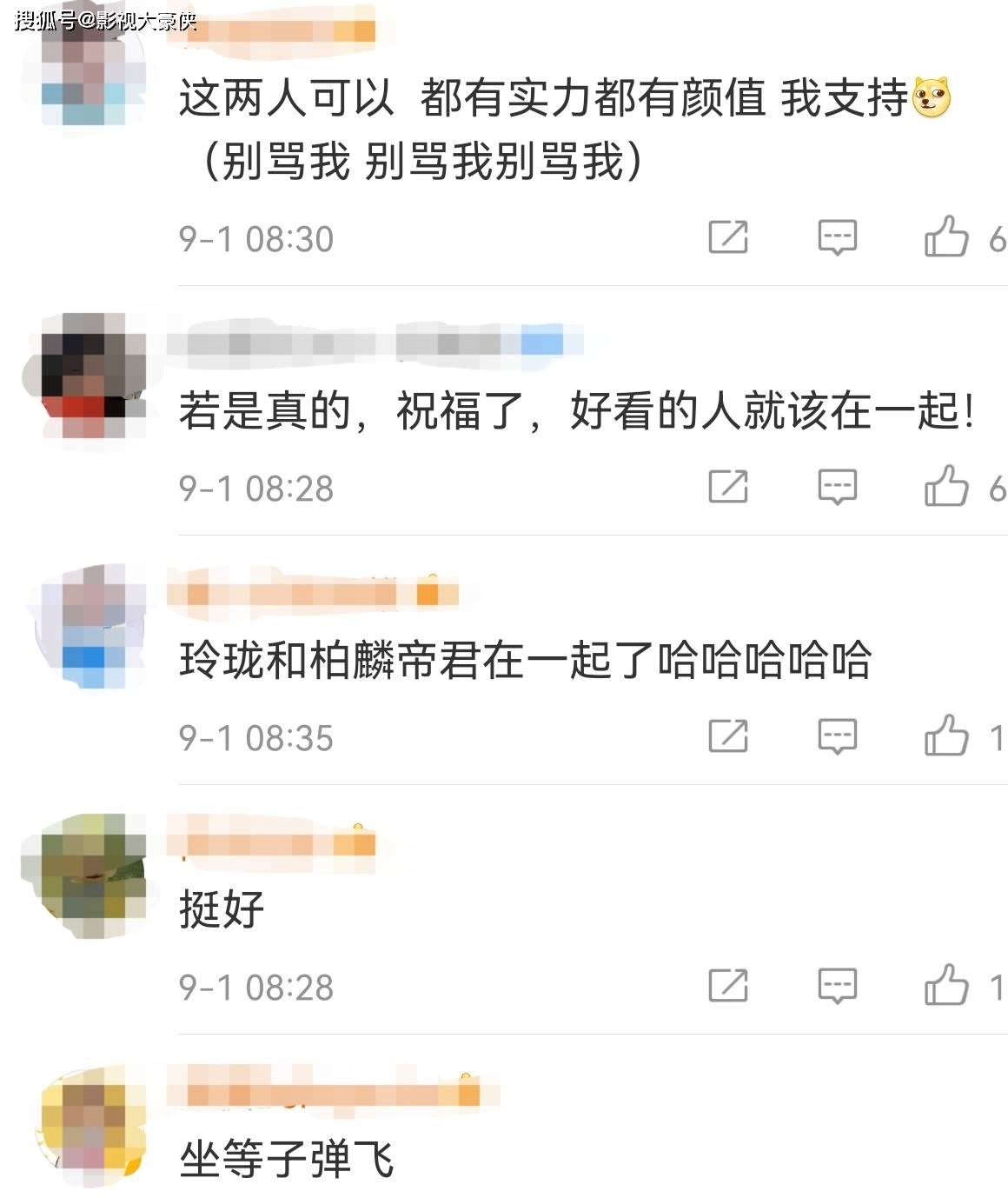Open the avatar of the 坐等子弹飞 commenter
Viewport: 1008px width, 1198px height.
[85, 1126]
